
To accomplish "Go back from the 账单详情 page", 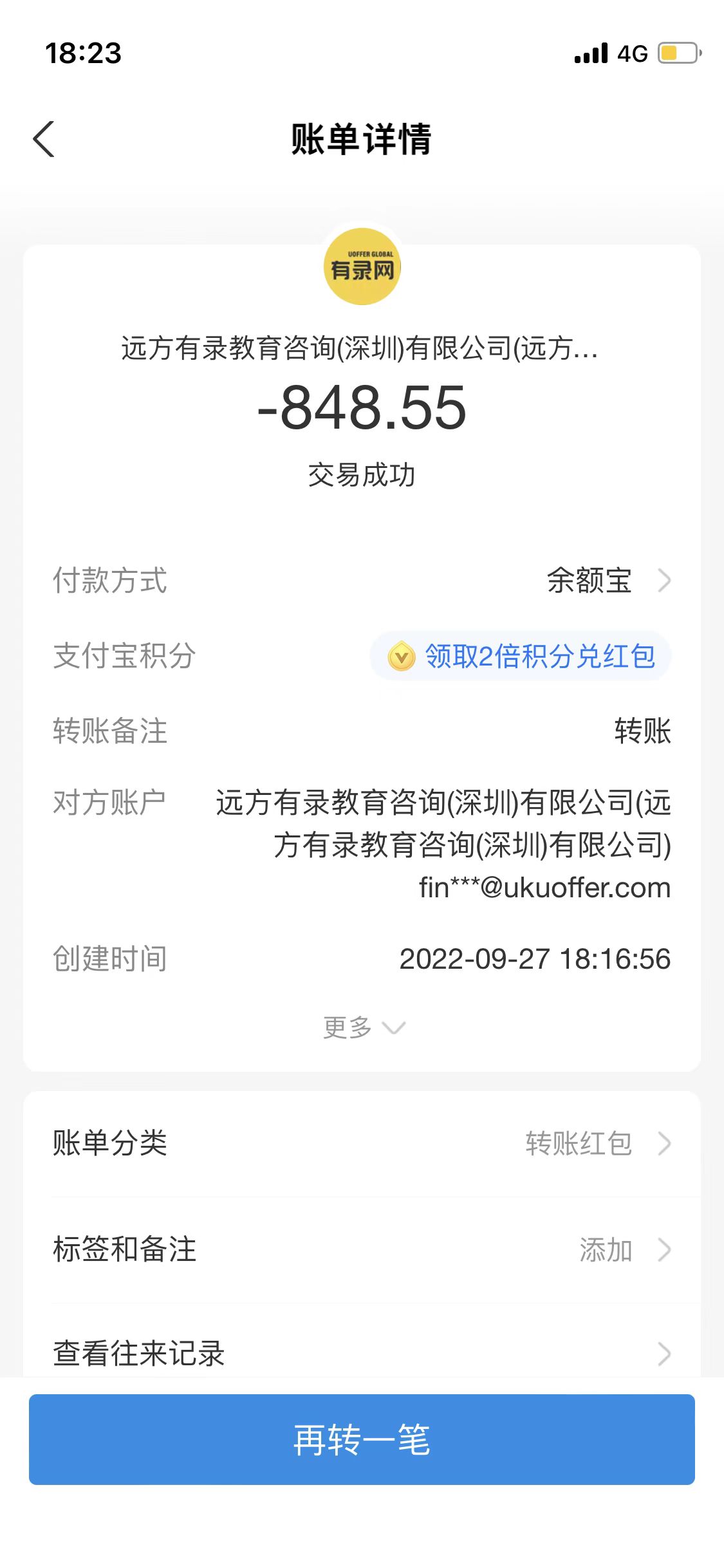I will pos(44,139).
